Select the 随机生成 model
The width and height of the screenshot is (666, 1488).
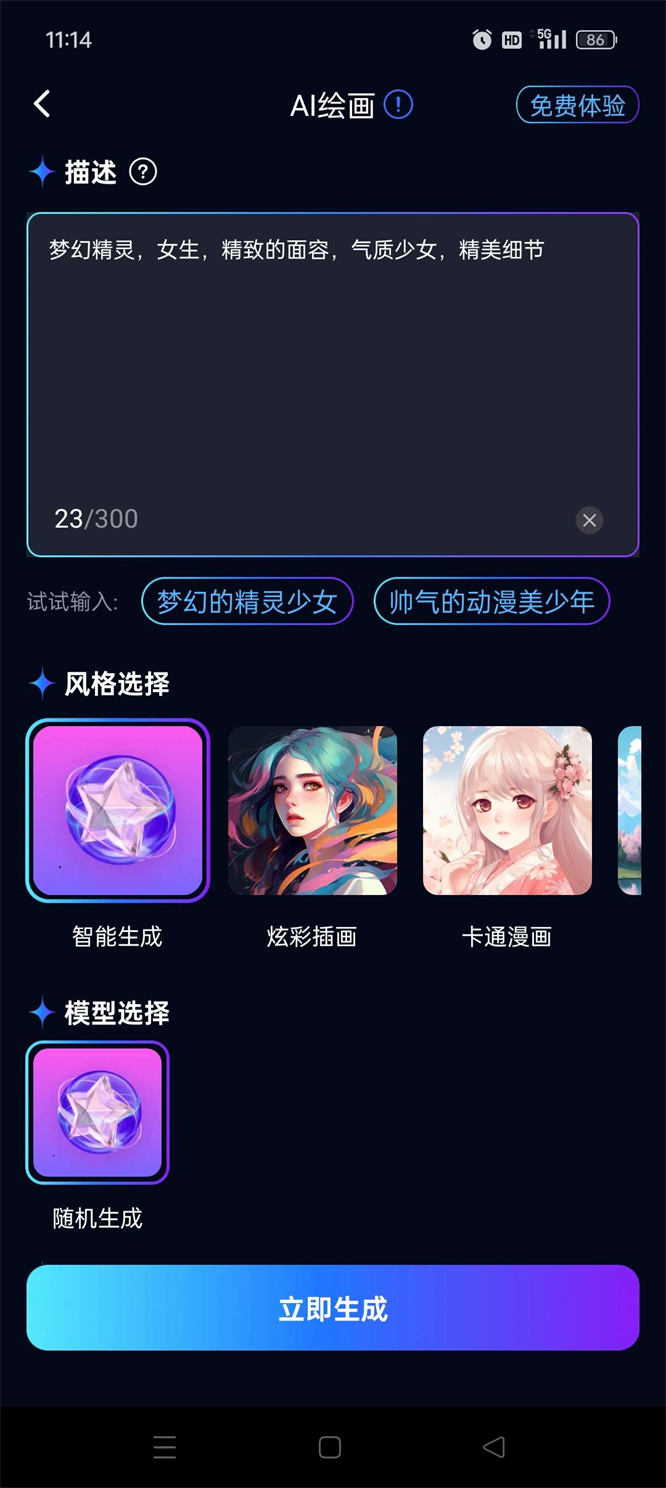pos(97,1113)
